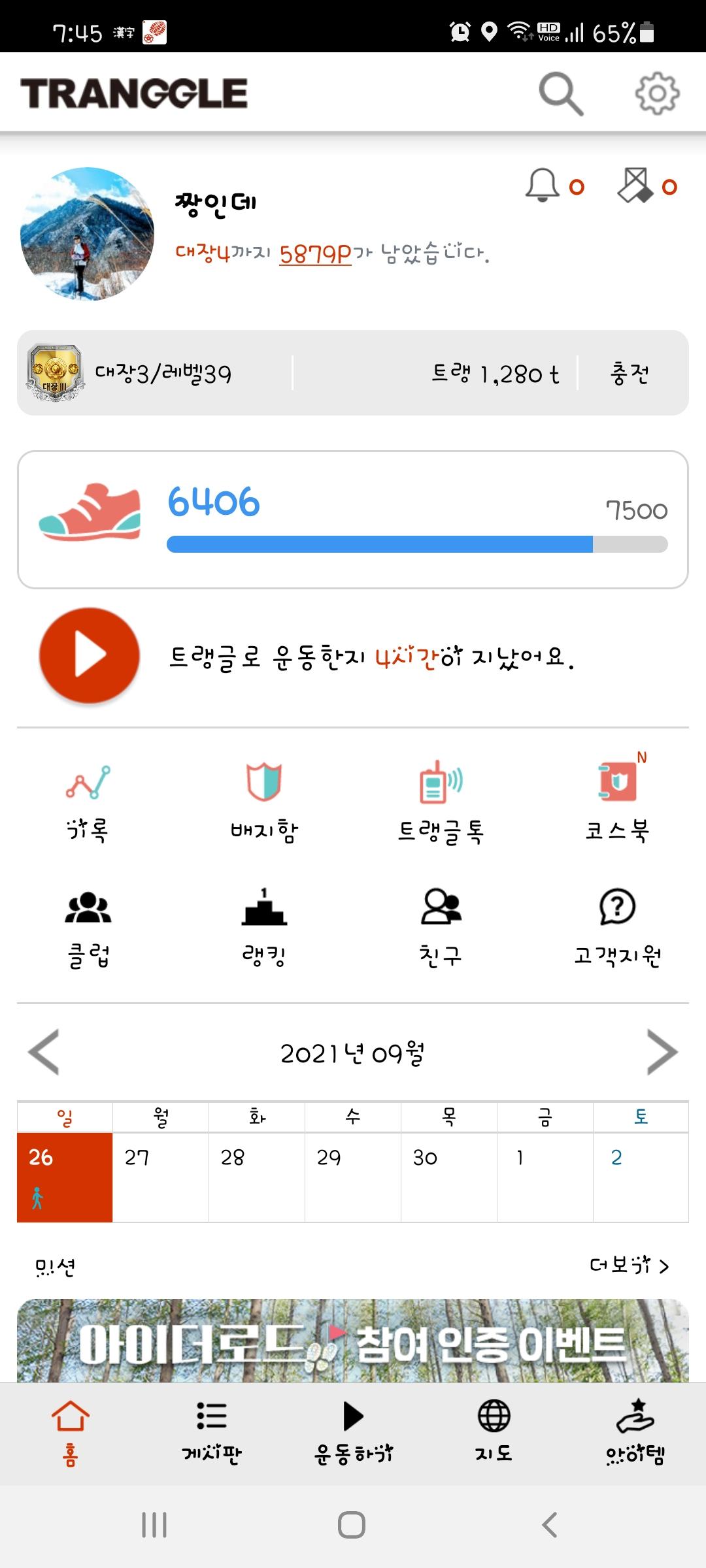
Task: Tap the 충전 recharge button
Action: coord(629,374)
